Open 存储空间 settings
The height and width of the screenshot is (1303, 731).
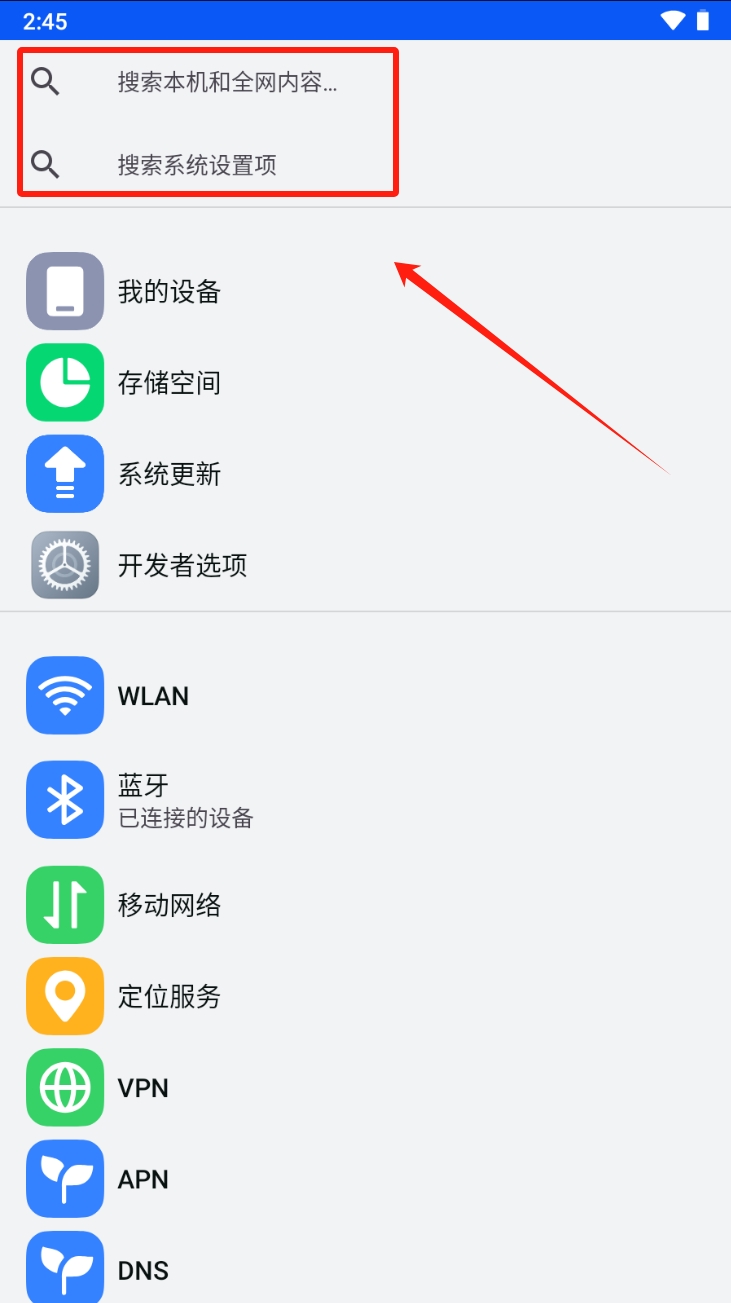tap(365, 382)
